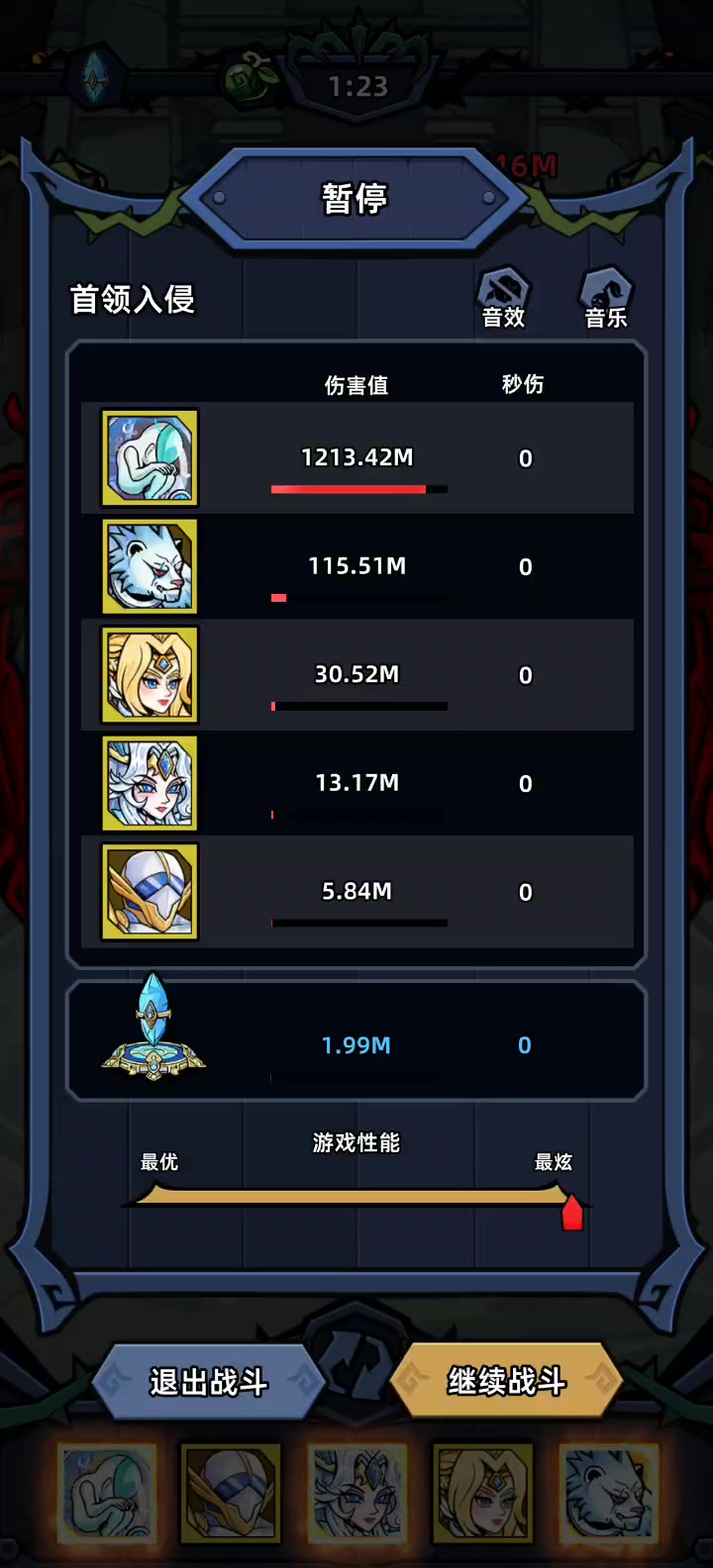Tap the red 游戏性能 slider handle
Image resolution: width=713 pixels, height=1568 pixels.
pyautogui.click(x=571, y=1212)
